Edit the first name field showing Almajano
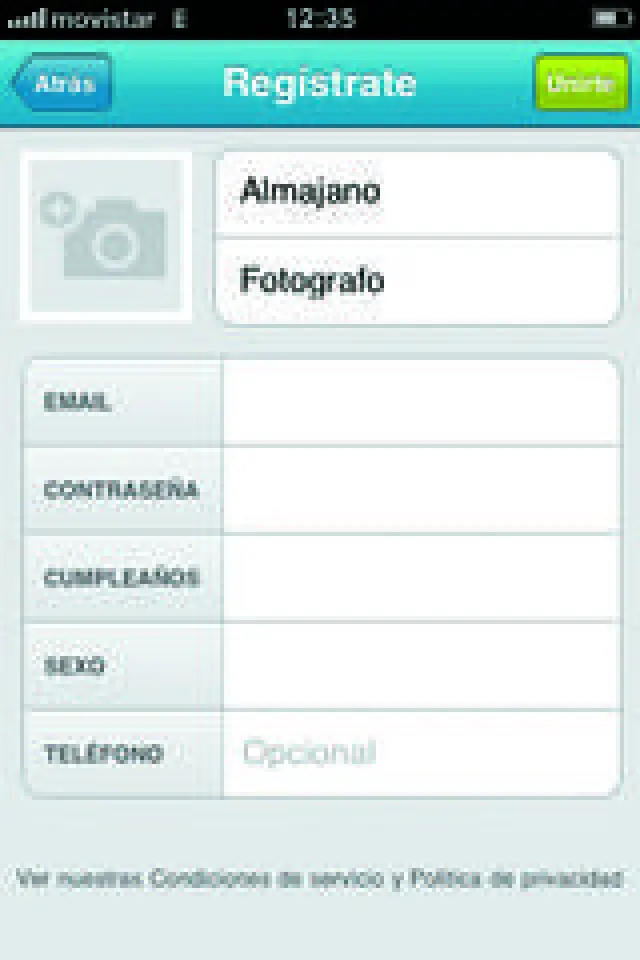640x960 pixels. pyautogui.click(x=418, y=193)
